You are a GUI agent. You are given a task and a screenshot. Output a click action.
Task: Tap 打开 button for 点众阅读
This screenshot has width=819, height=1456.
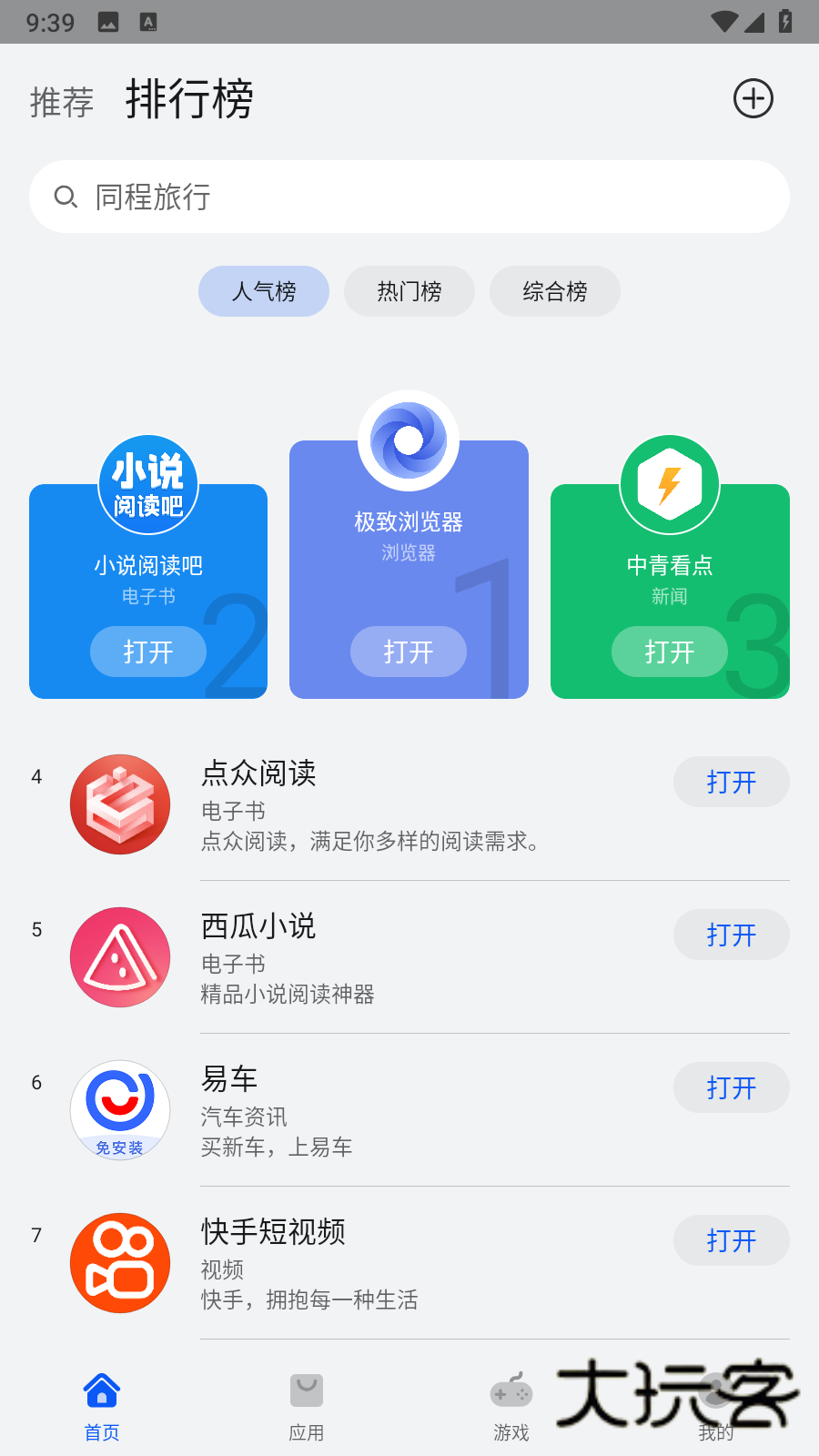pos(732,782)
